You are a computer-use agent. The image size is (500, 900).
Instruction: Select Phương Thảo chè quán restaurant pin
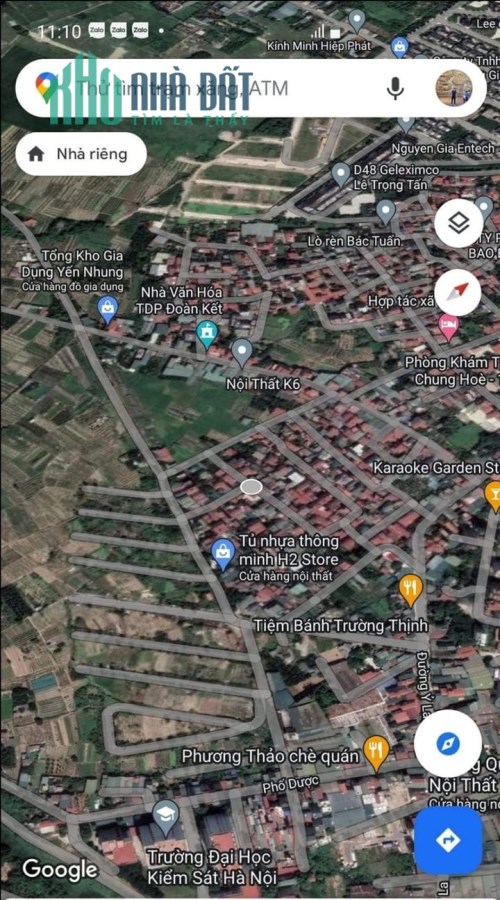pos(377,752)
